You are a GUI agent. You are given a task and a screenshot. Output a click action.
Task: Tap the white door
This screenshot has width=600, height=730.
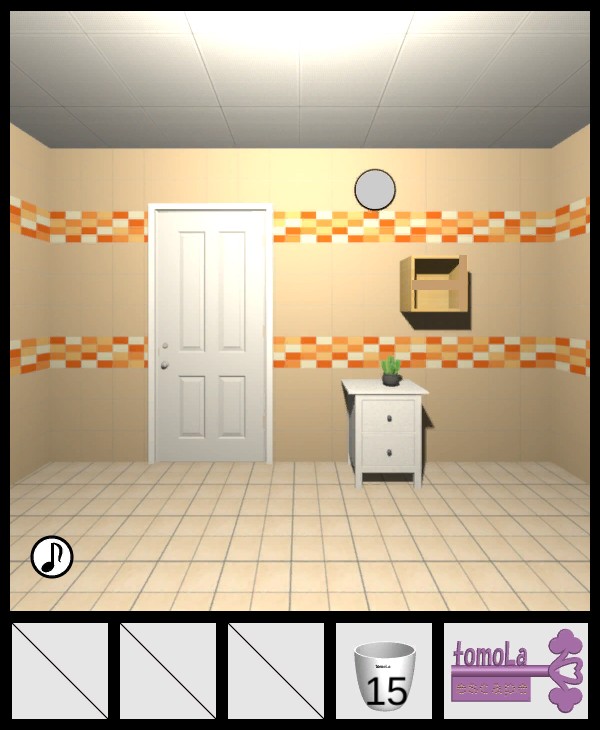pyautogui.click(x=210, y=335)
